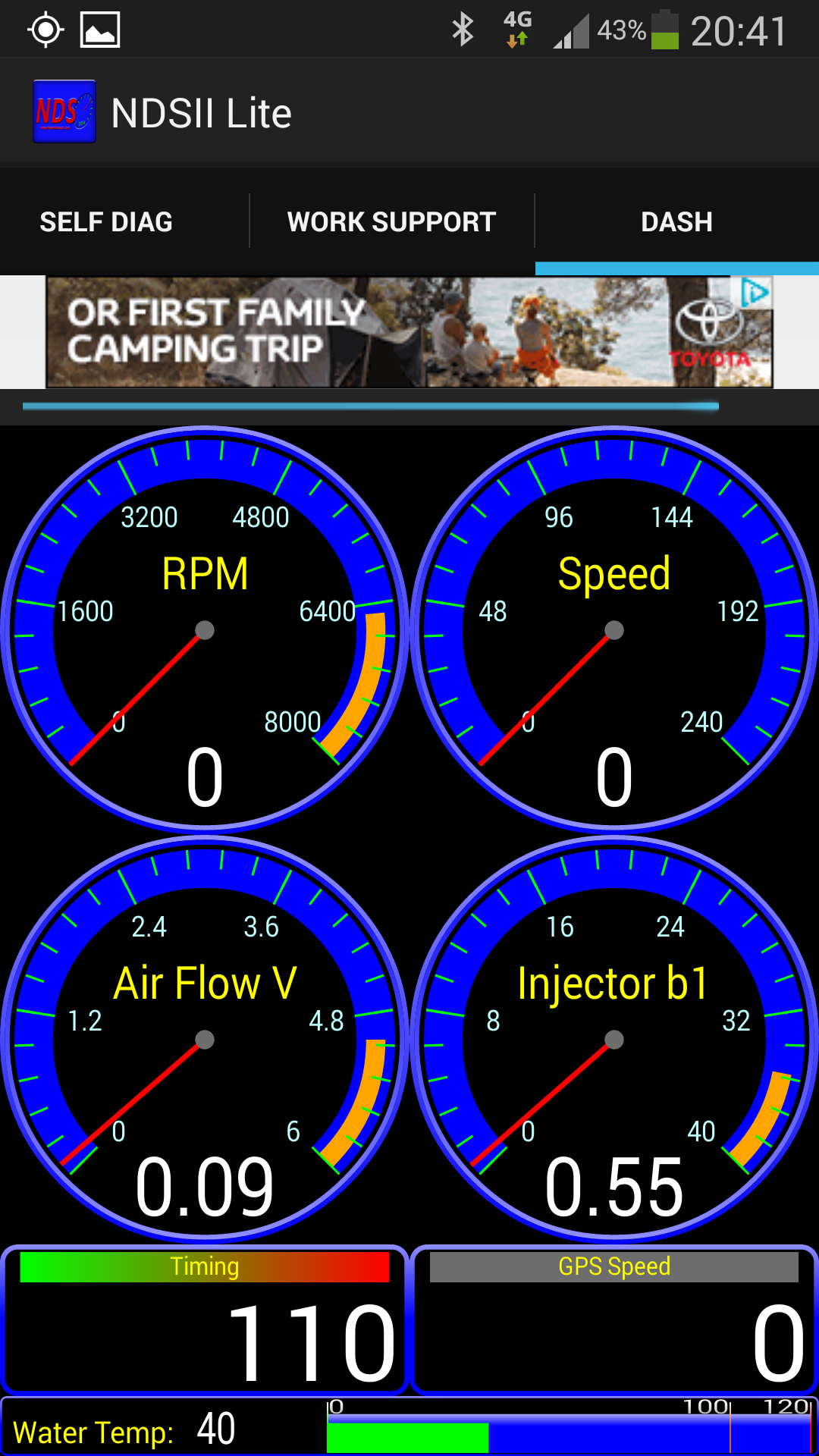The image size is (819, 1456).
Task: Tap the AdChoices icon on the banner
Action: (x=755, y=293)
